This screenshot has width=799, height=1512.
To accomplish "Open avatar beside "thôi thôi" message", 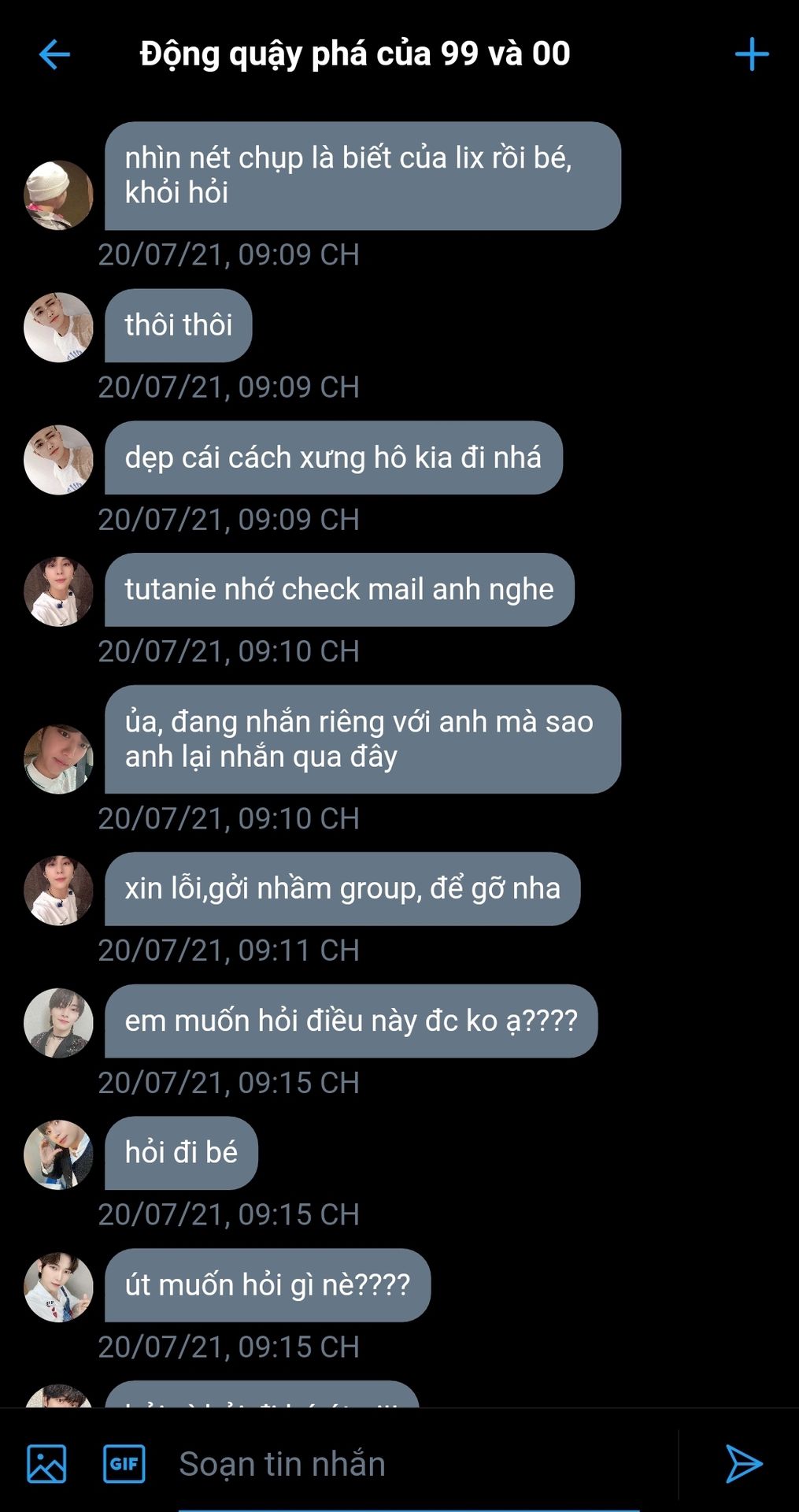I will [58, 328].
